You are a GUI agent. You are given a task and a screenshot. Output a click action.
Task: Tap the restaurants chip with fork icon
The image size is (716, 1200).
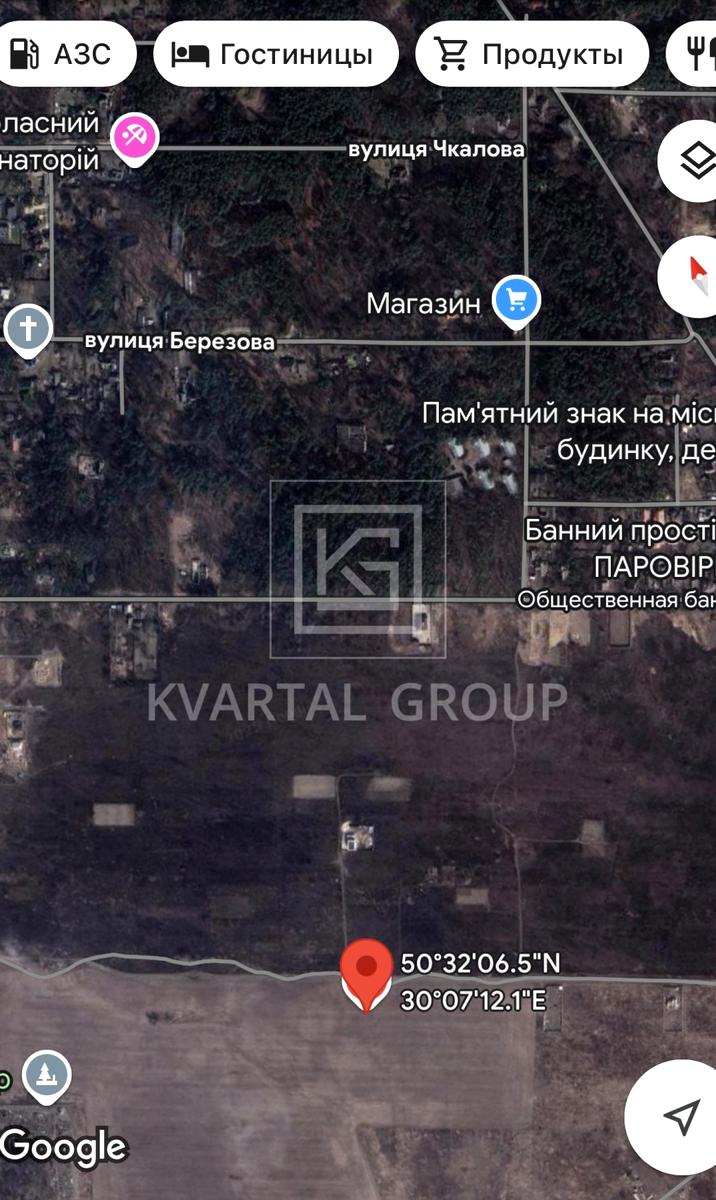pos(697,54)
